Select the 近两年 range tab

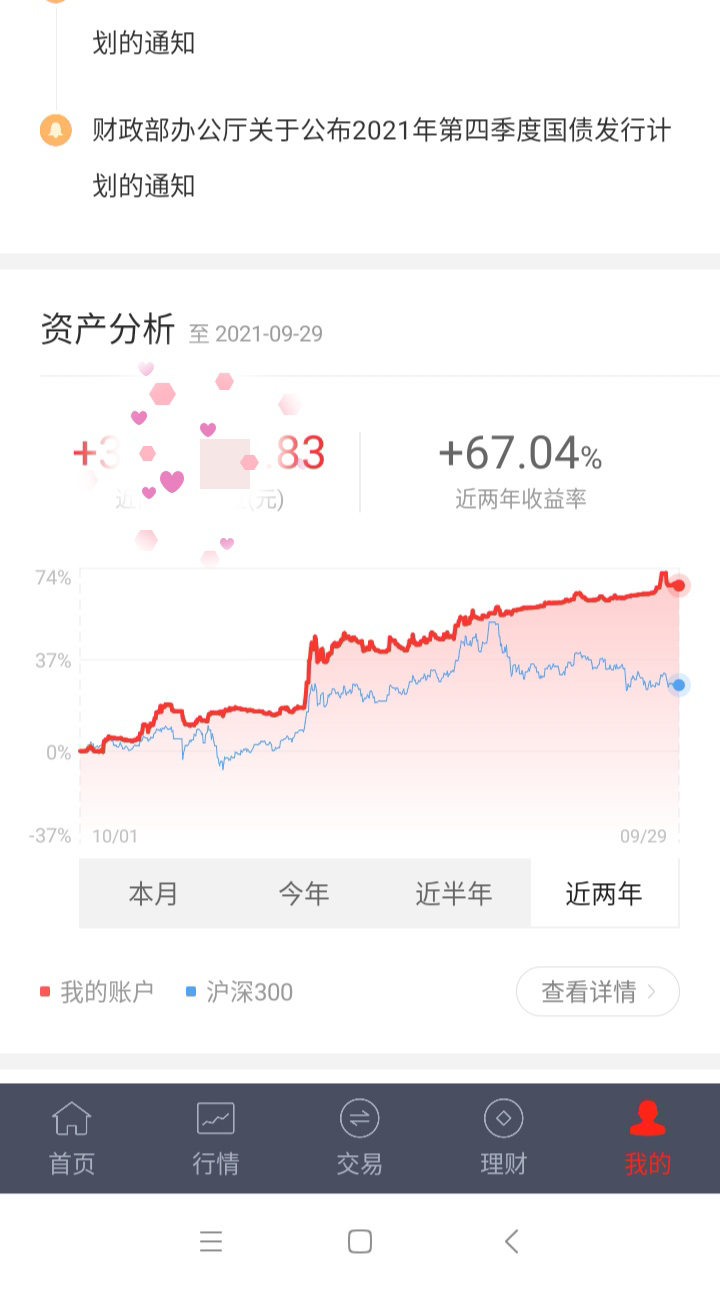(604, 893)
